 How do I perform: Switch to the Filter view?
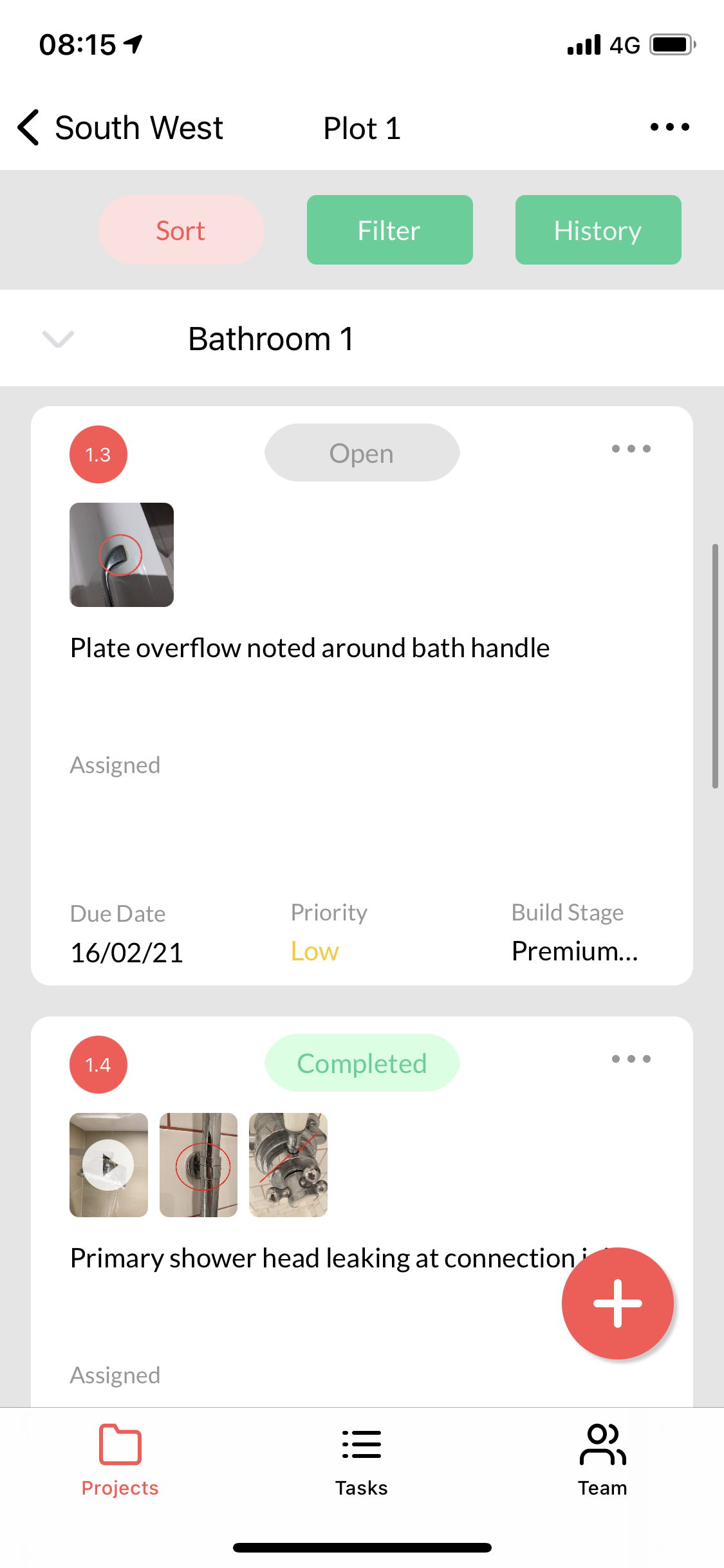point(389,230)
